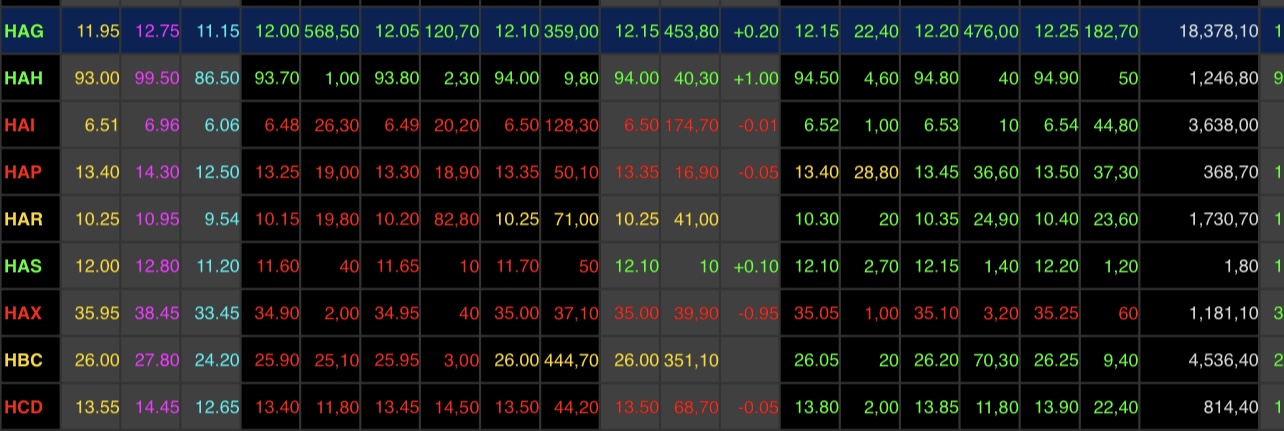Select the HAX stock row
The width and height of the screenshot is (1284, 431).
click(24, 313)
